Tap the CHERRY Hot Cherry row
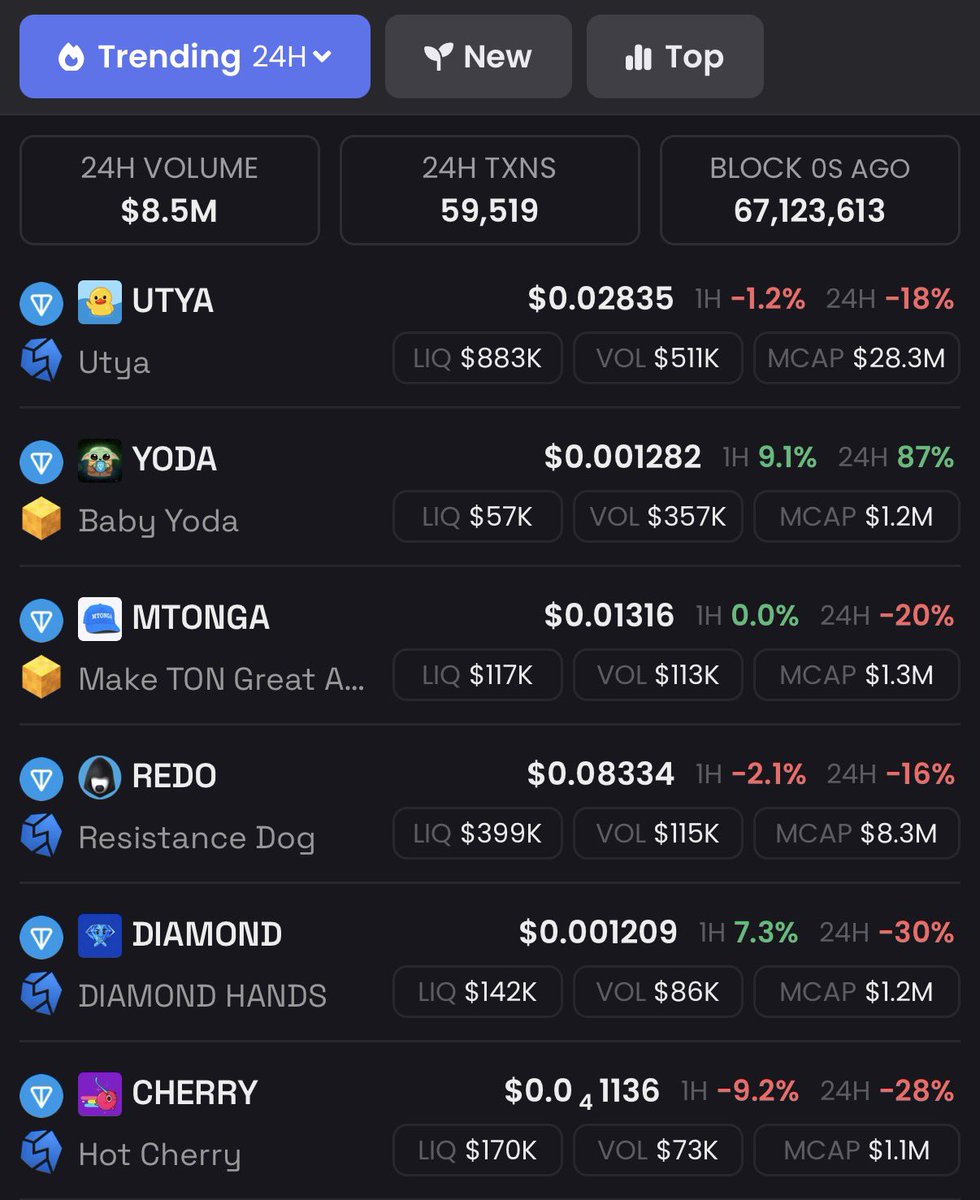The width and height of the screenshot is (980, 1200). coord(490,1119)
